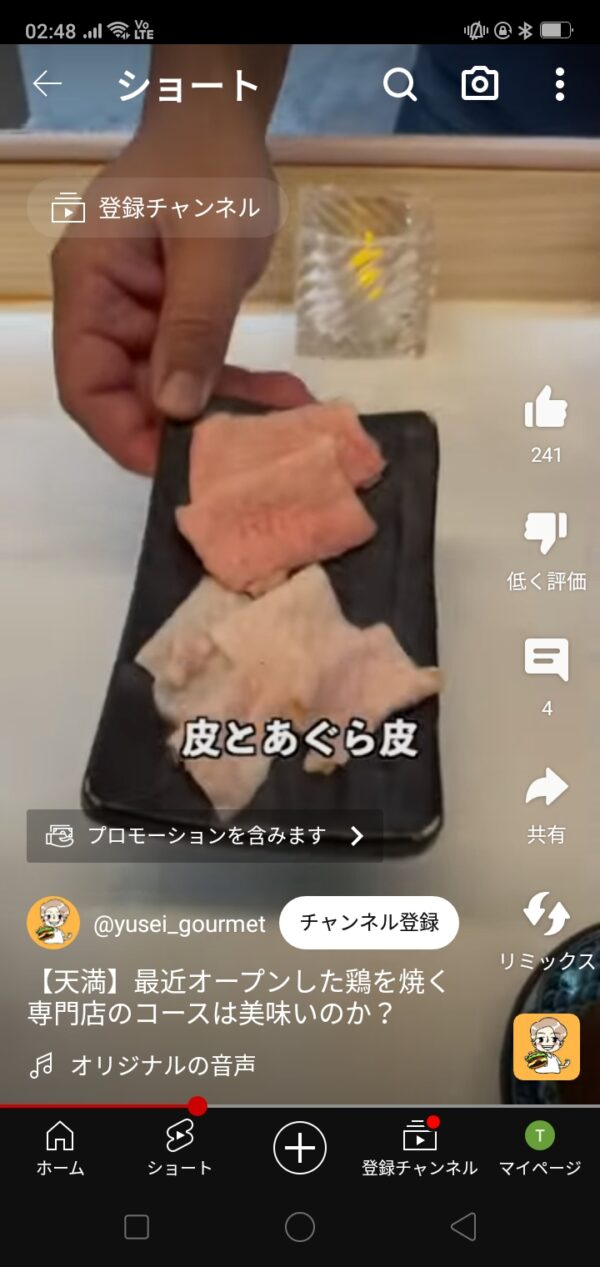The width and height of the screenshot is (600, 1267).
Task: Like this Short
Action: [546, 426]
